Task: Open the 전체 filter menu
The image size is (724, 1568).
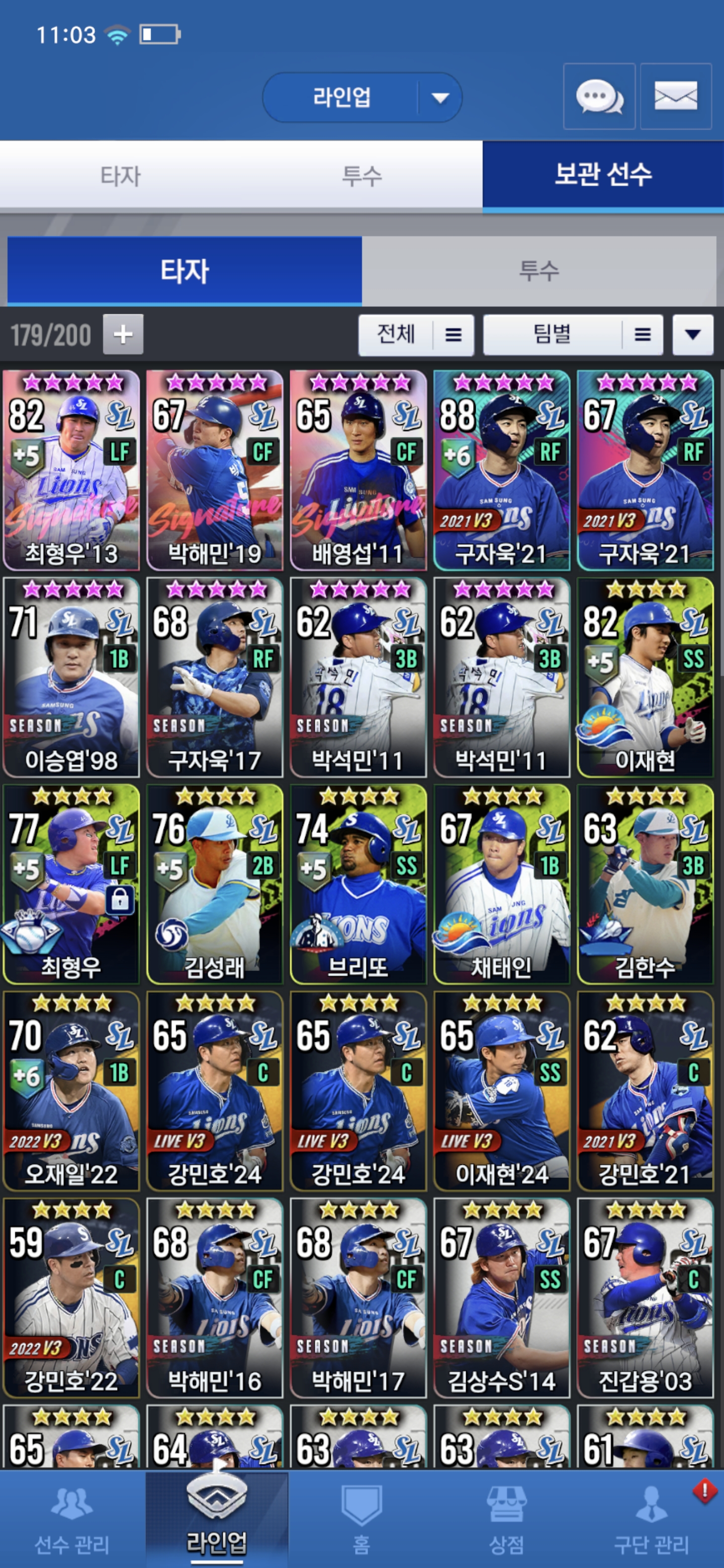Action: point(416,335)
